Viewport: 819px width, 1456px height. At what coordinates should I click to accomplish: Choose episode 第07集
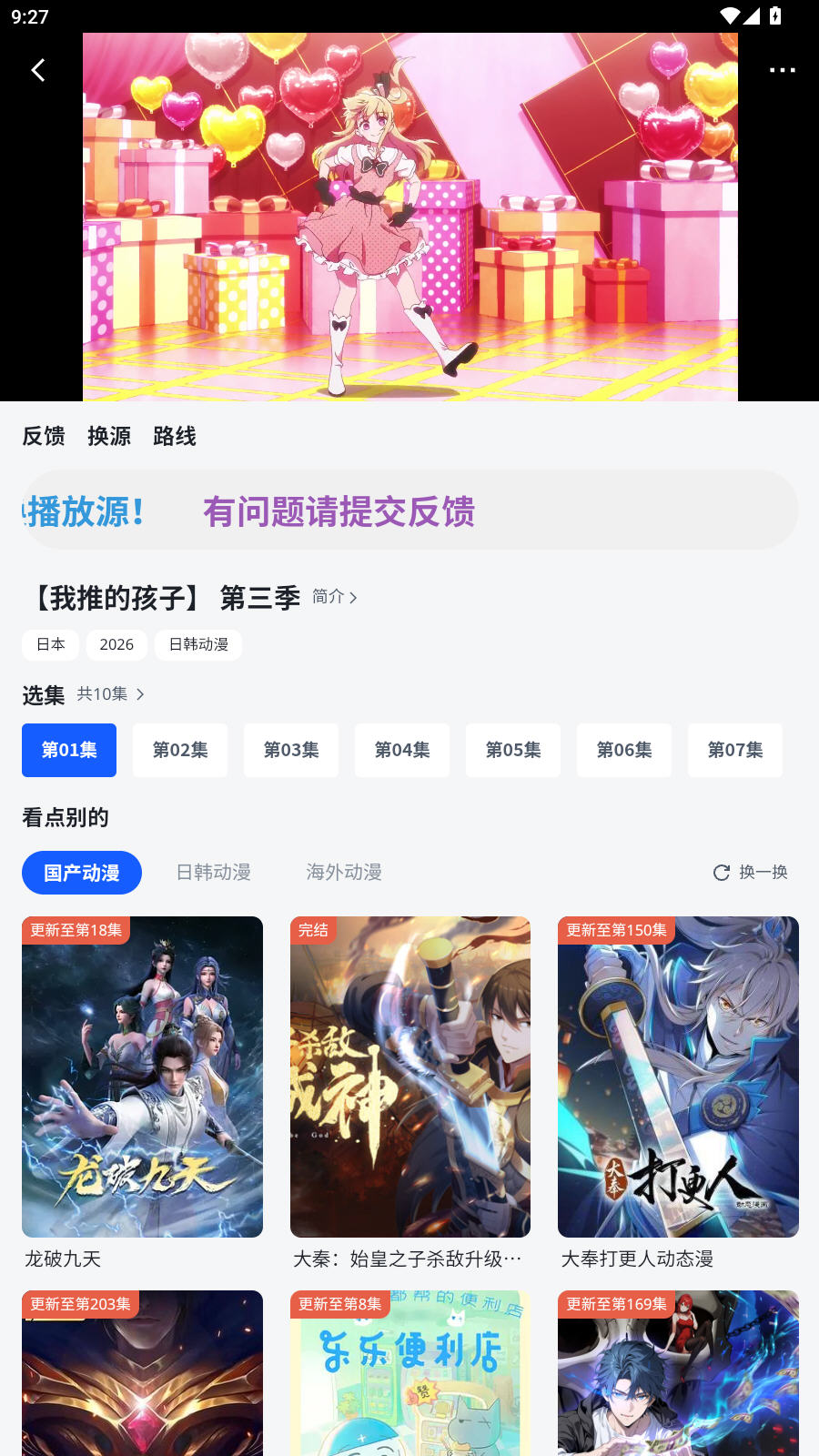pos(735,750)
